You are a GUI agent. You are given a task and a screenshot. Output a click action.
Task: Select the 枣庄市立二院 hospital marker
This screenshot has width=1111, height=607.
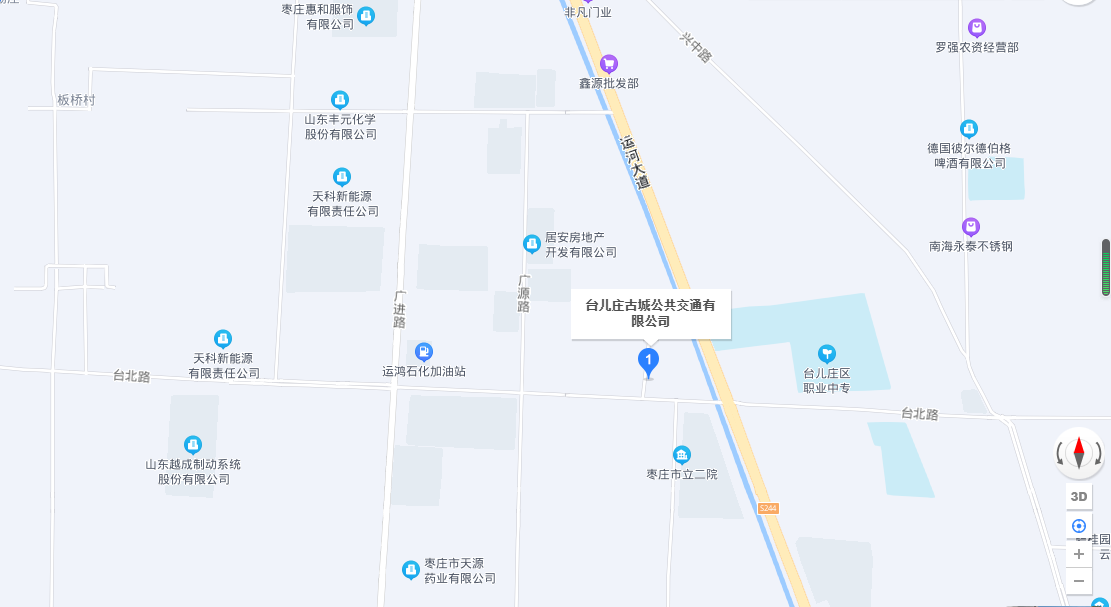pos(682,455)
